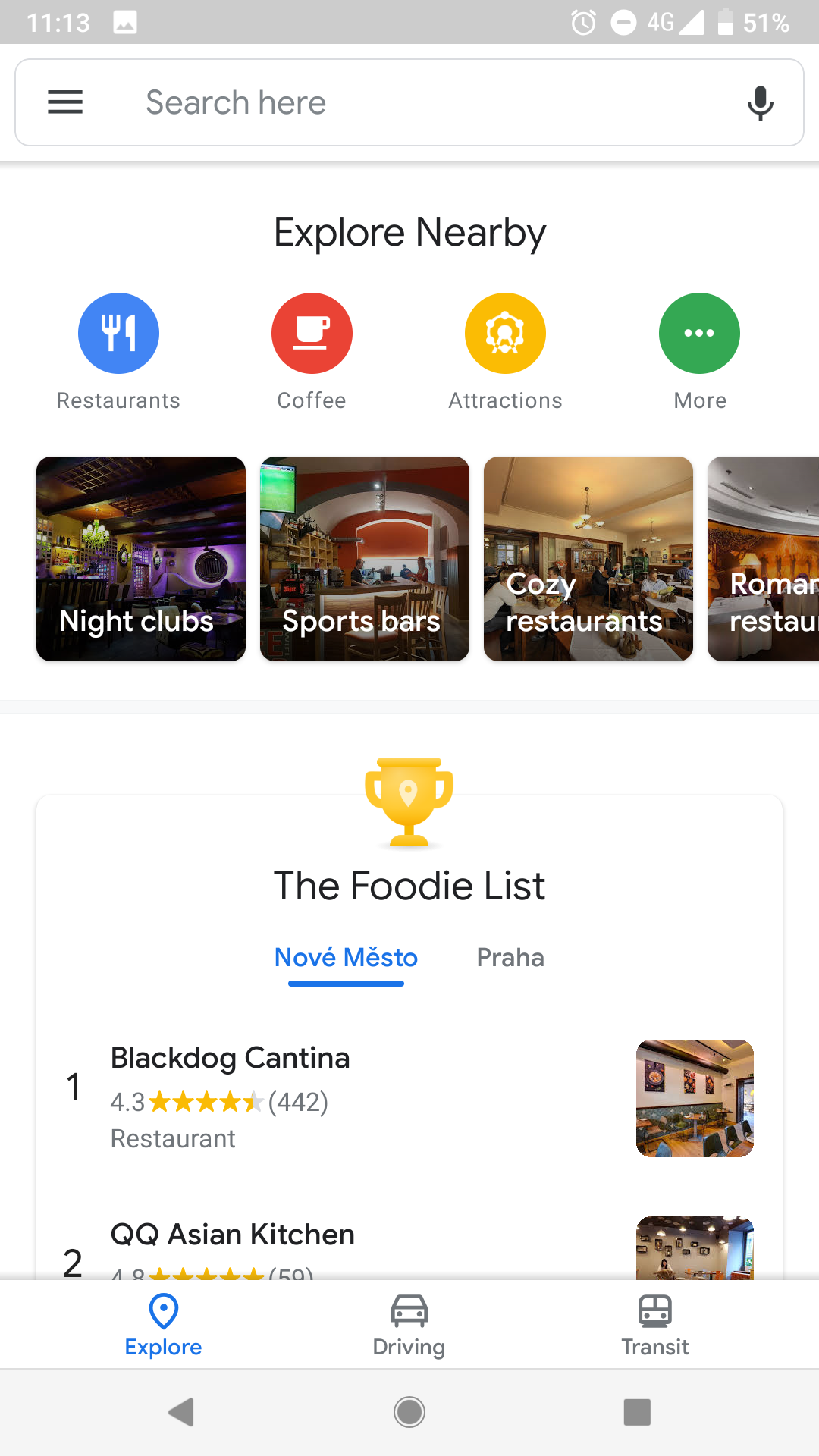This screenshot has width=819, height=1456.
Task: View Blackdog Cantina's photo thumbnail
Action: click(694, 1098)
